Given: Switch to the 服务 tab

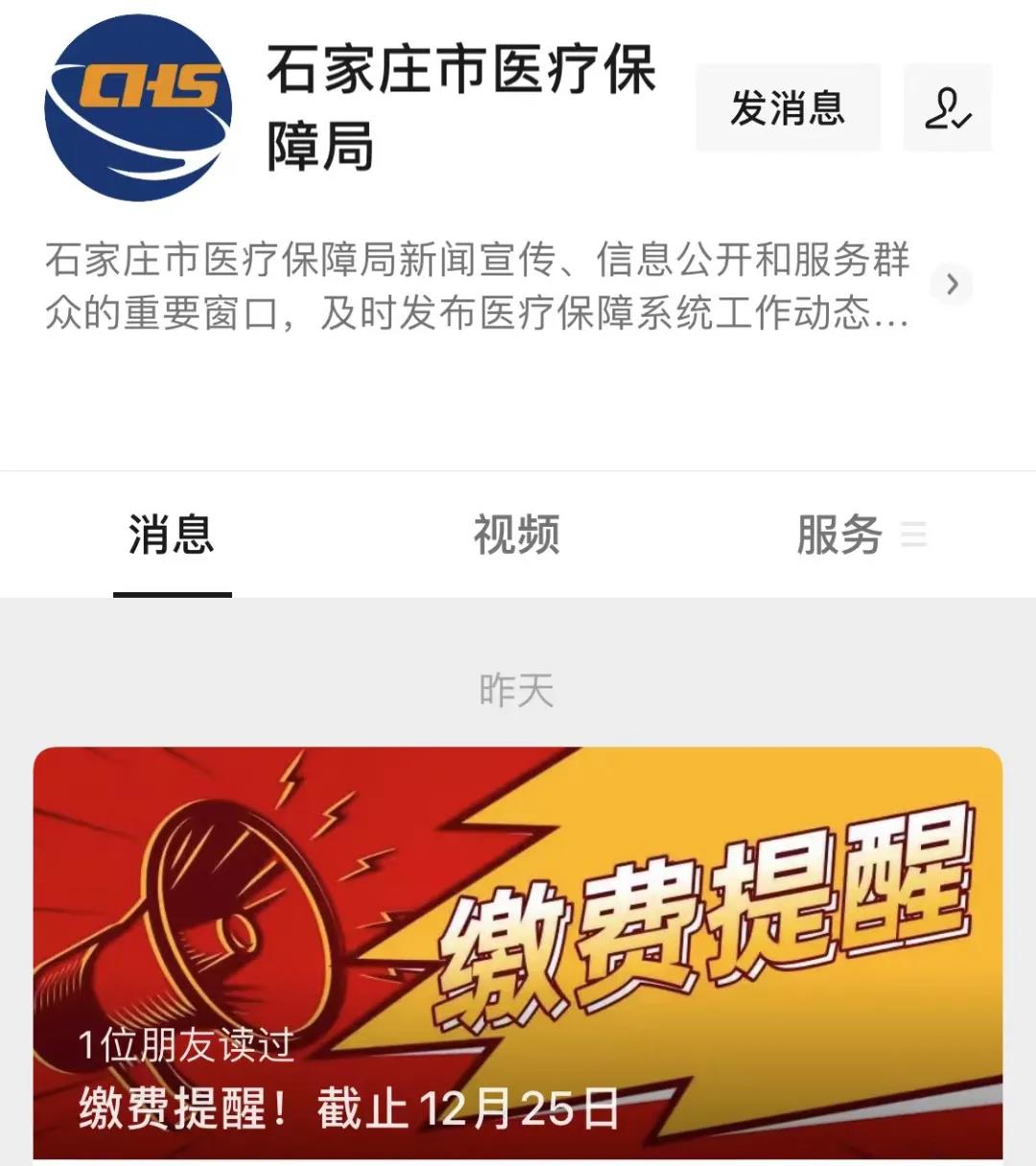Looking at the screenshot, I should (x=836, y=535).
